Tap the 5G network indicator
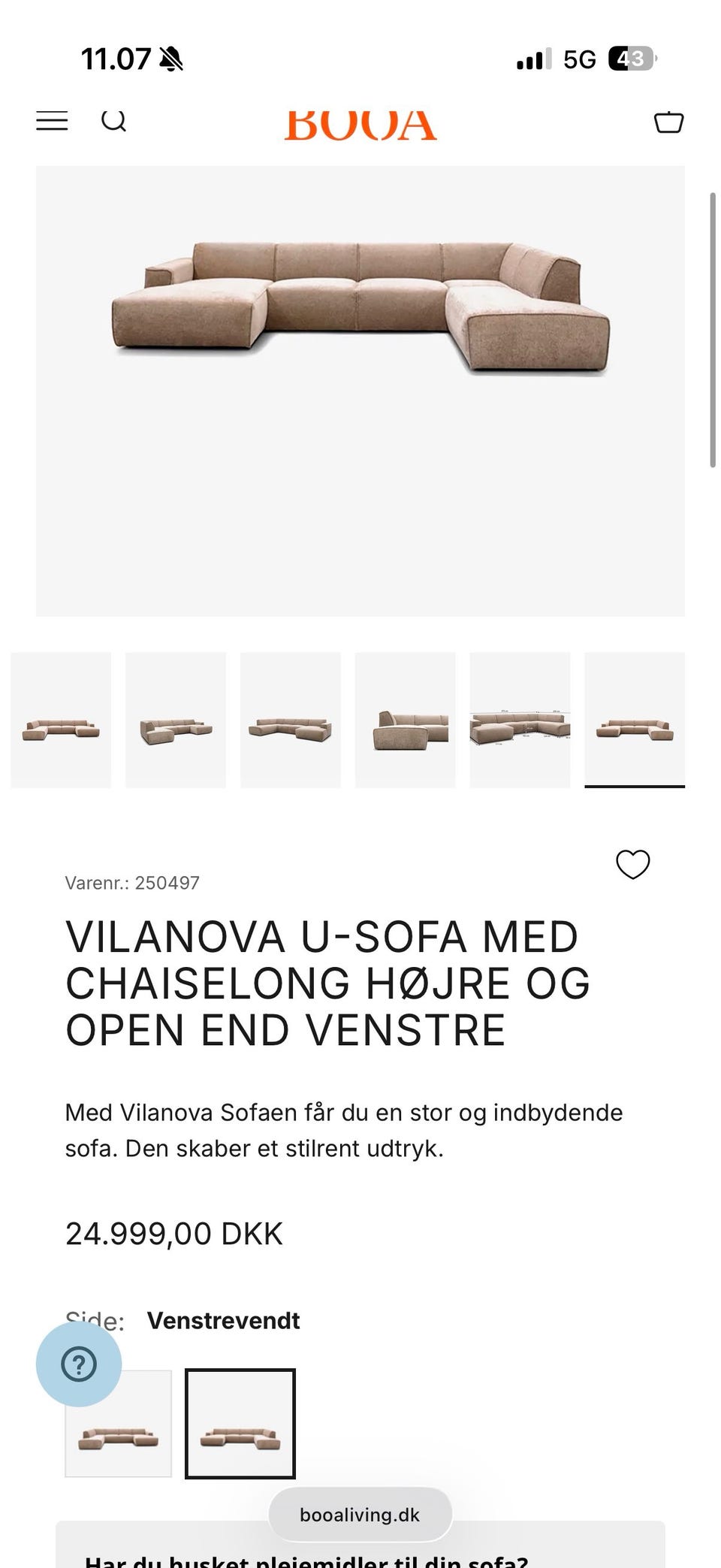 (x=578, y=58)
